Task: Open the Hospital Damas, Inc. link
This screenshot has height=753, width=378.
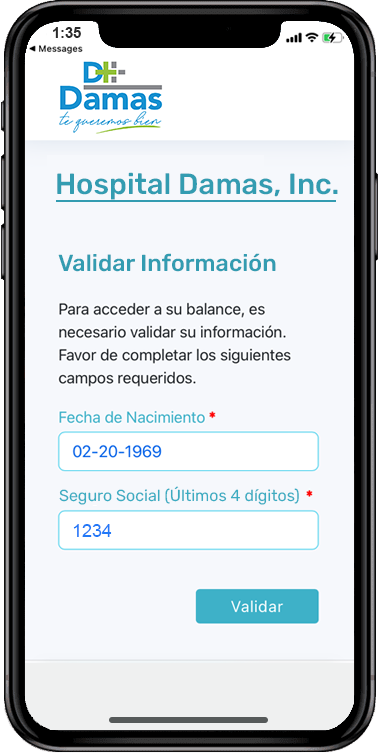Action: [196, 185]
